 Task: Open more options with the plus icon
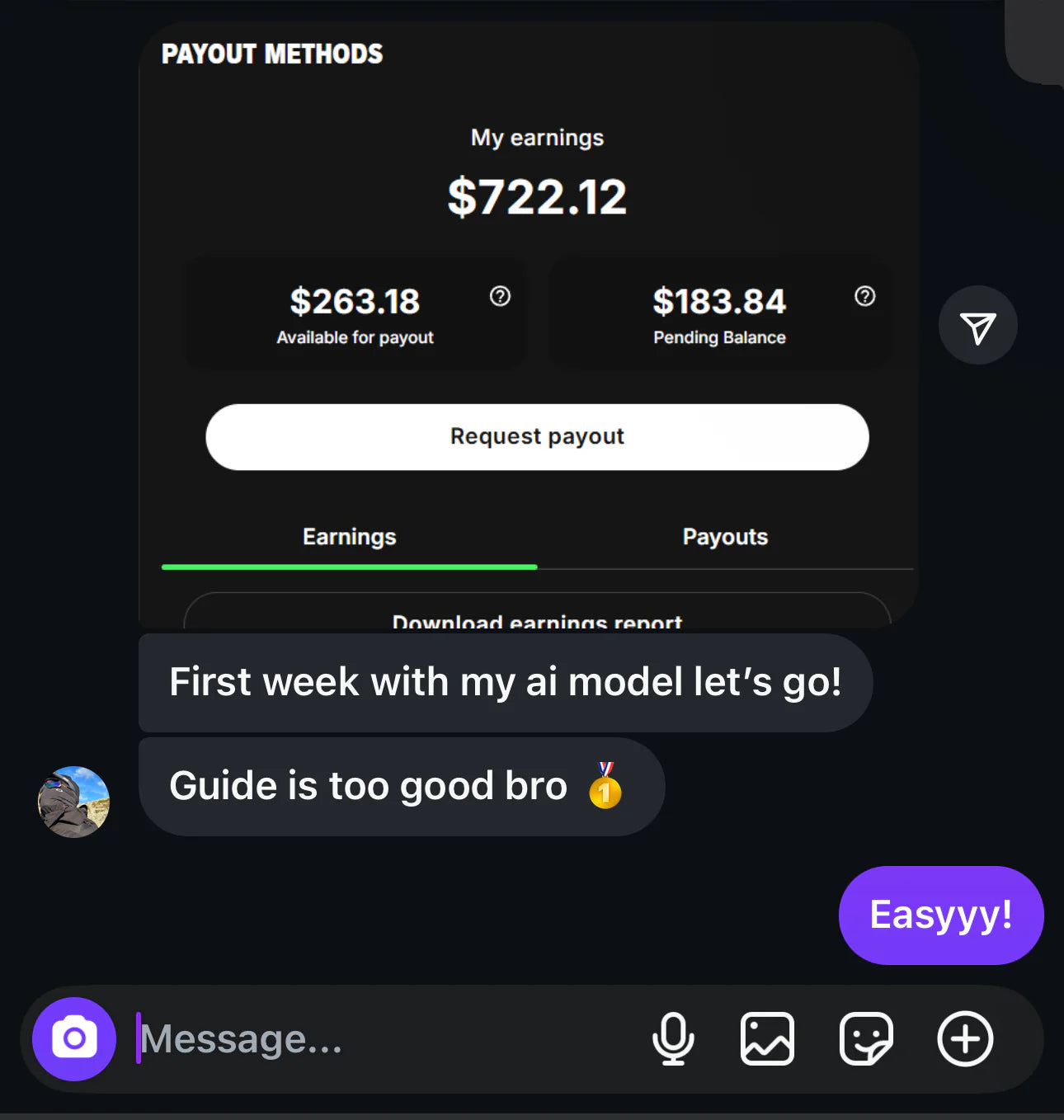(965, 1038)
